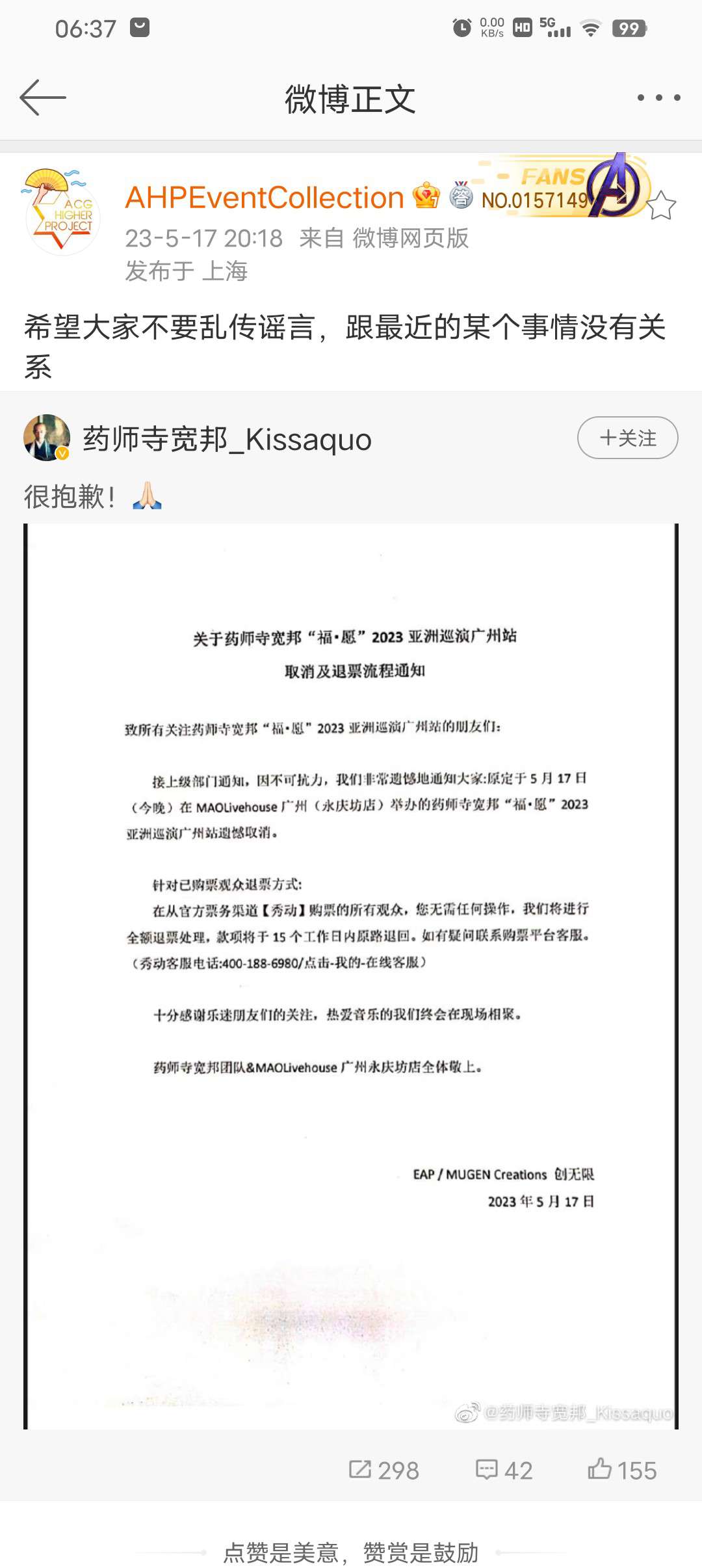View the cancellation notice image full screen
This screenshot has height=1568, width=702.
point(351,976)
